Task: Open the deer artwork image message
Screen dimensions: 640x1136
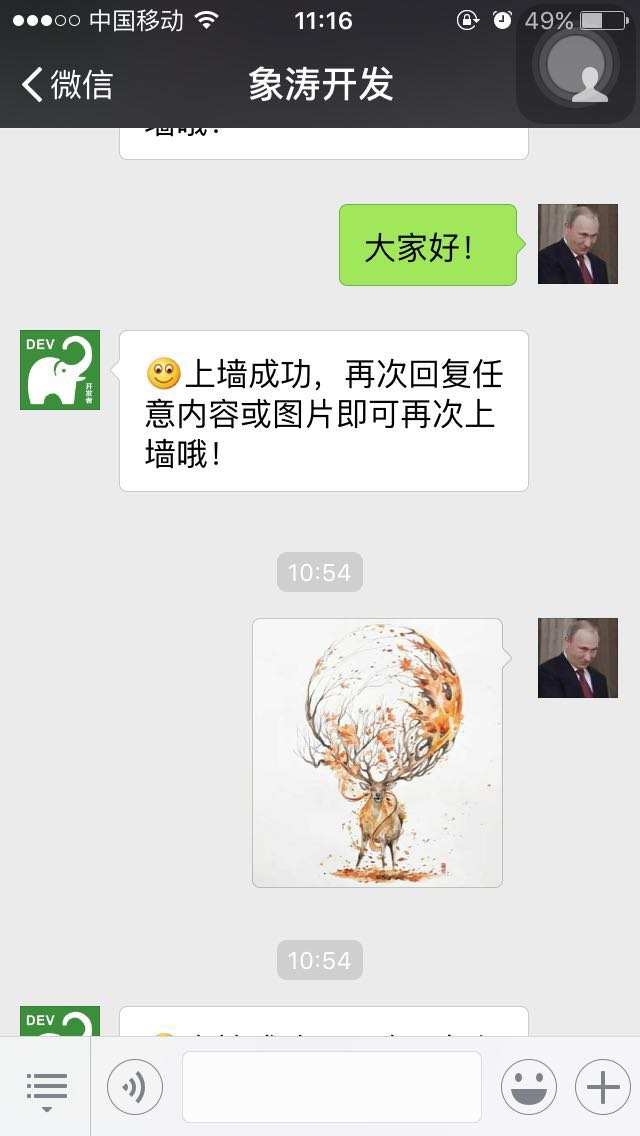Action: [x=377, y=752]
